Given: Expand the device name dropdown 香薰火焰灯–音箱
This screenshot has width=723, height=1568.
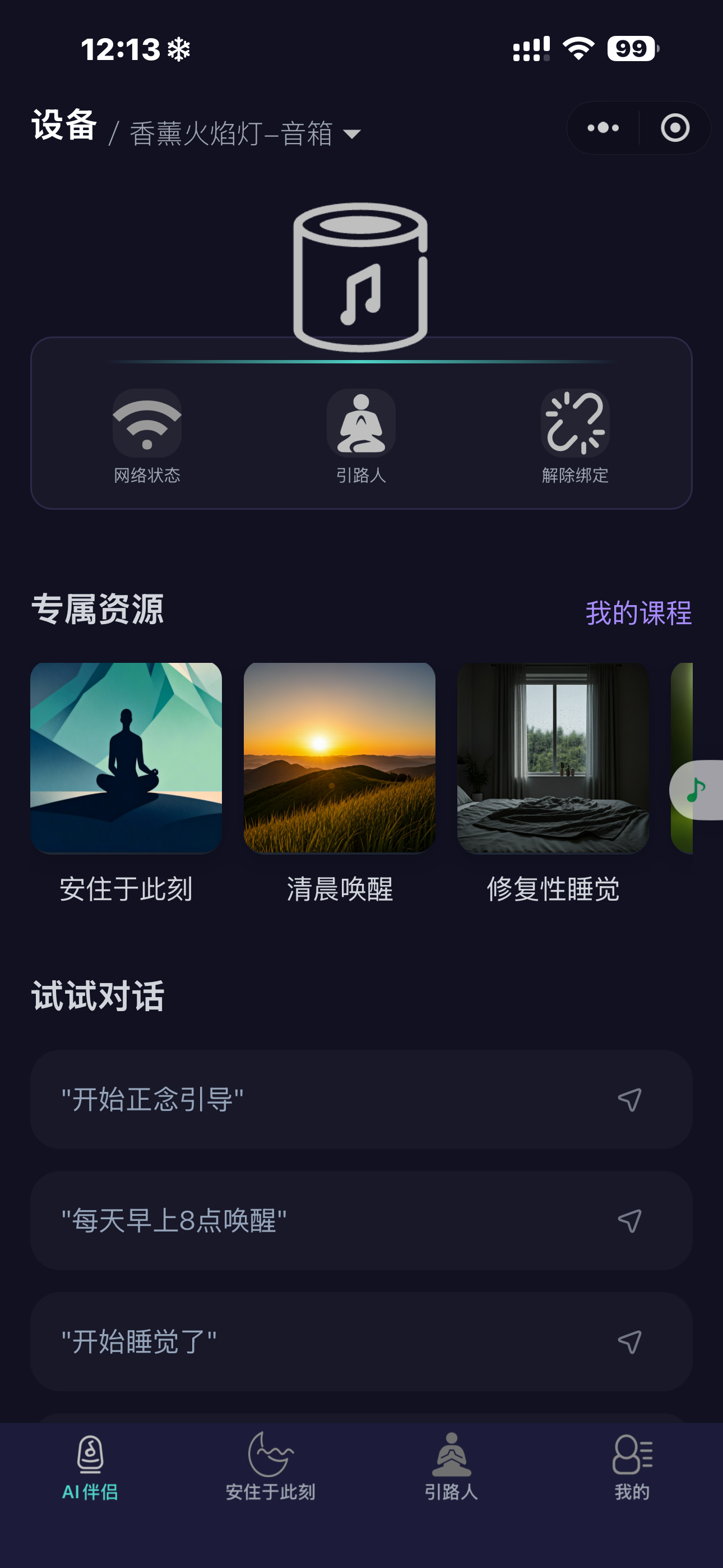Looking at the screenshot, I should (x=352, y=134).
